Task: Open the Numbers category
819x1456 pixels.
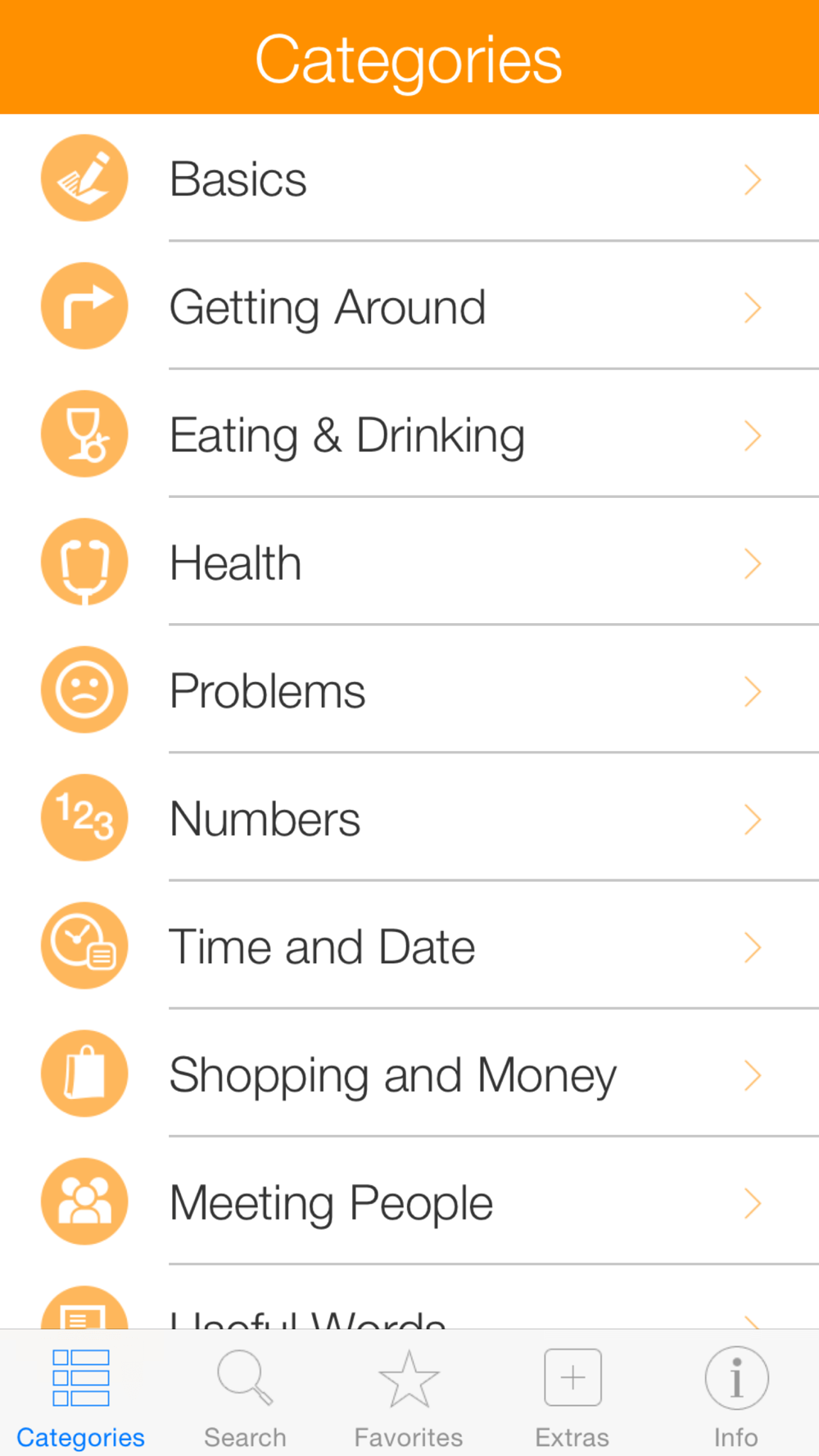Action: pyautogui.click(x=409, y=818)
